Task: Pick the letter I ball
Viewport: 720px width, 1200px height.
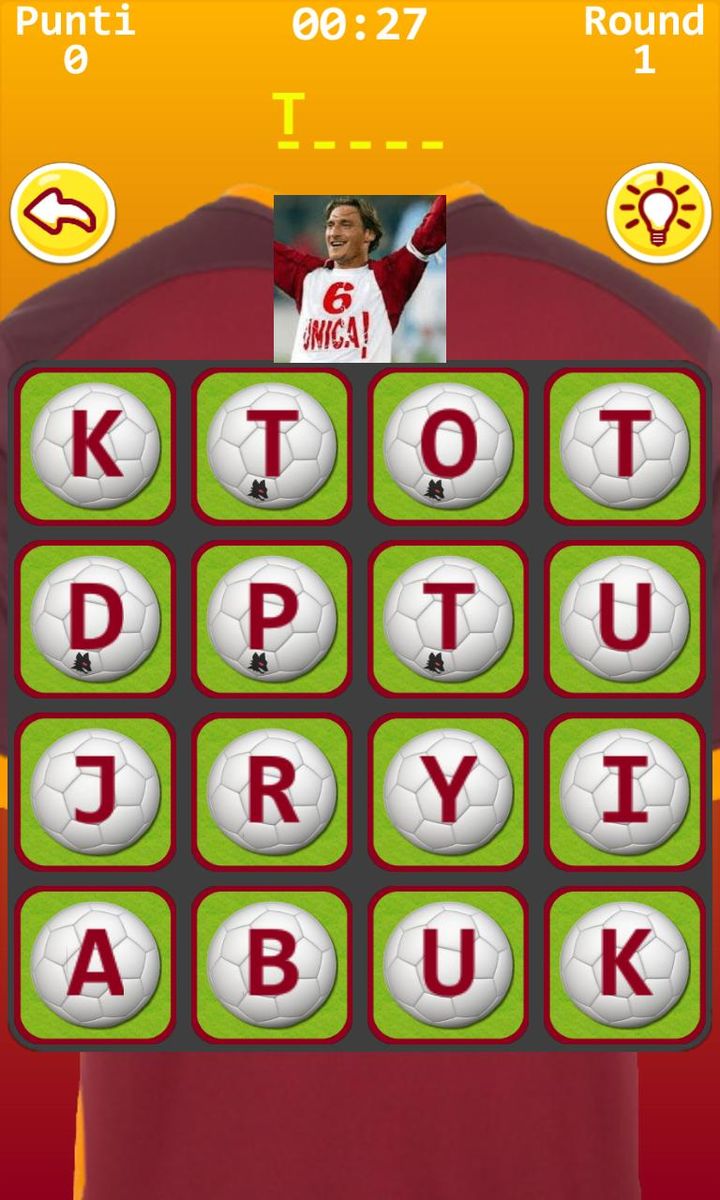Action: (x=624, y=791)
